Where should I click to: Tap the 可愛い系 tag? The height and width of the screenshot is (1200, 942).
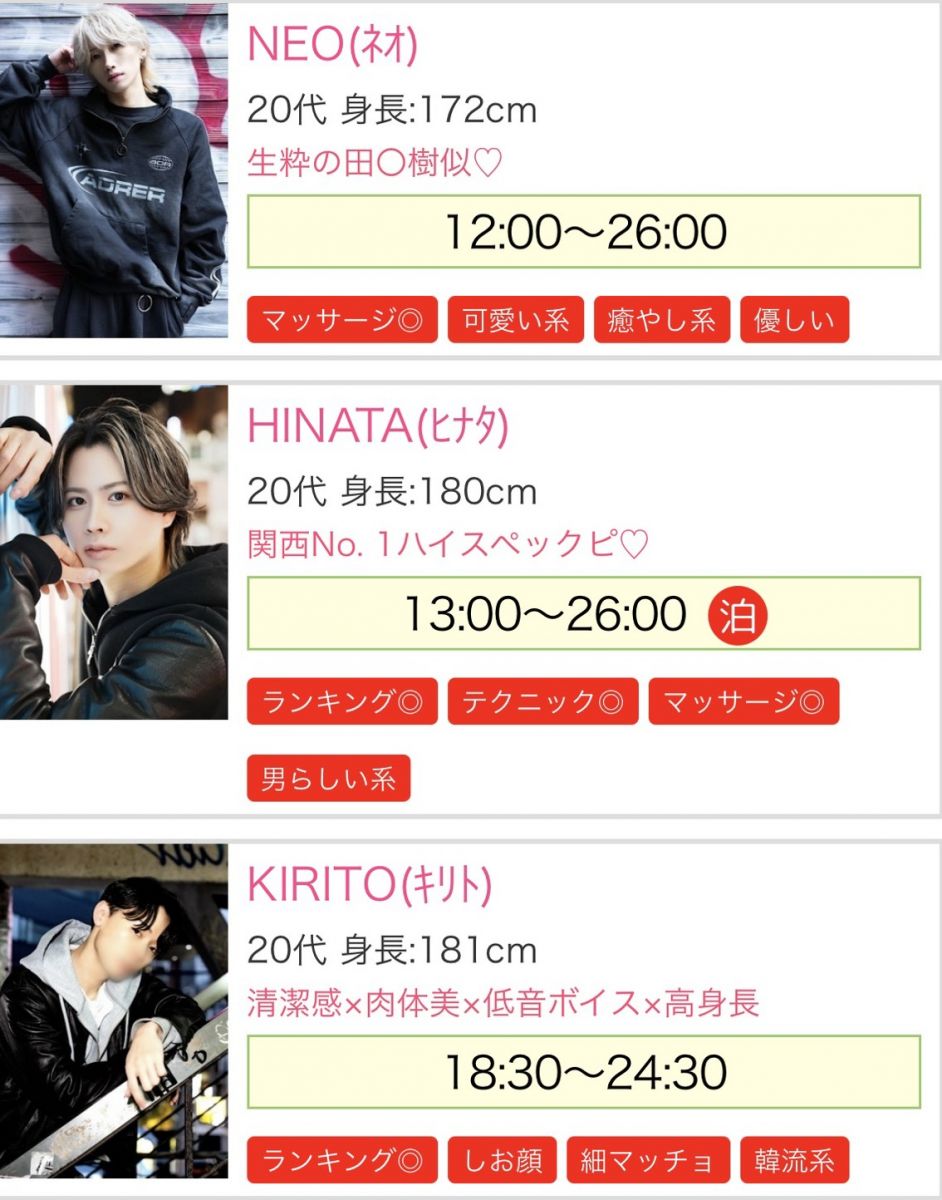[x=515, y=320]
